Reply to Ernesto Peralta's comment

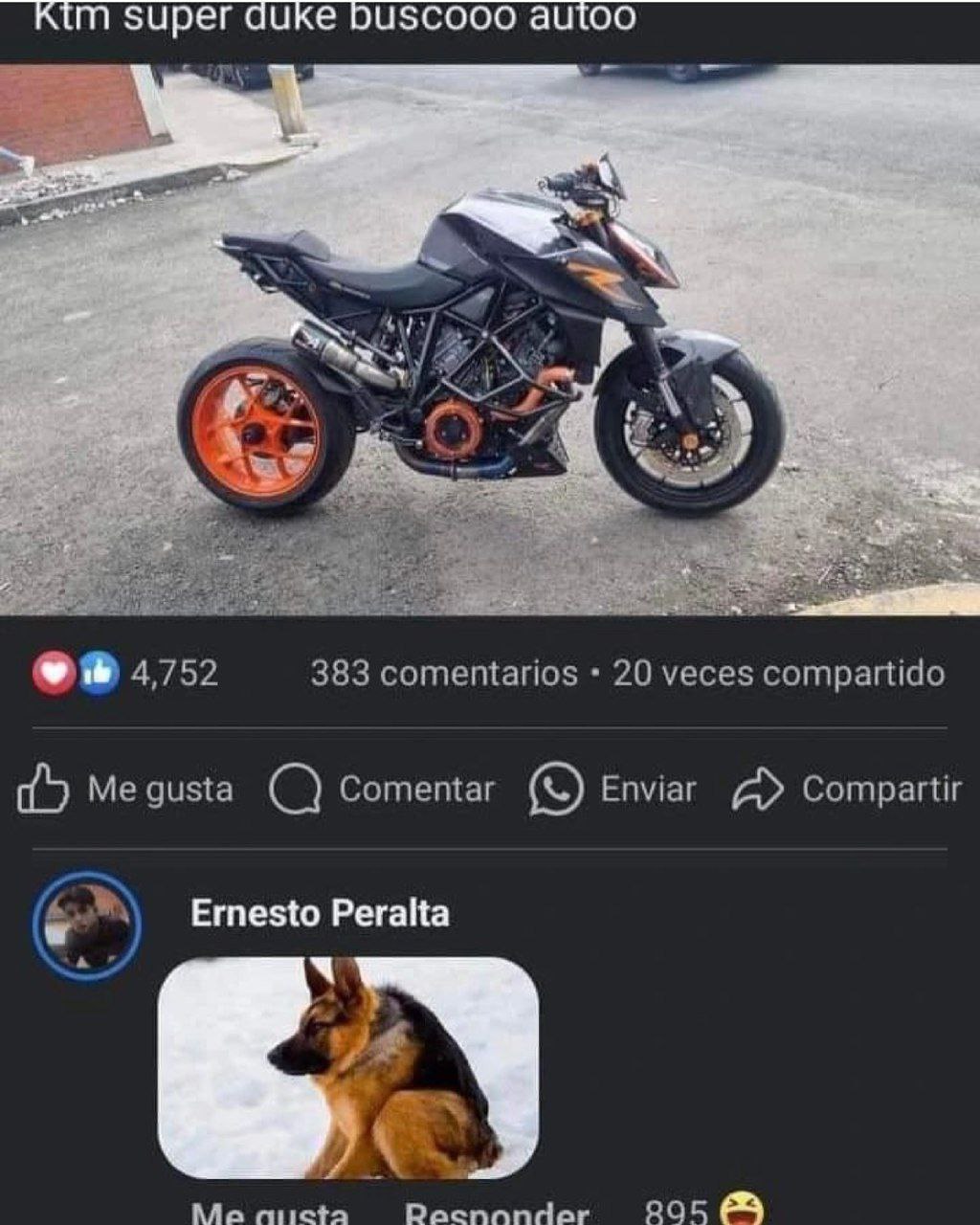[x=497, y=1214]
